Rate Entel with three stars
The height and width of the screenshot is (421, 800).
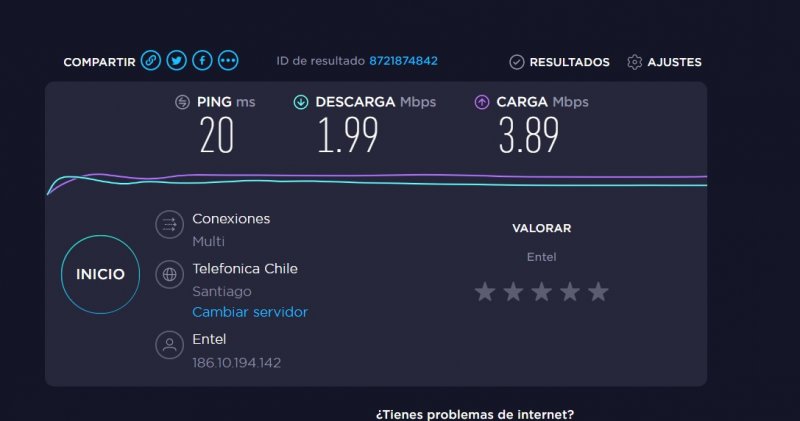point(541,292)
